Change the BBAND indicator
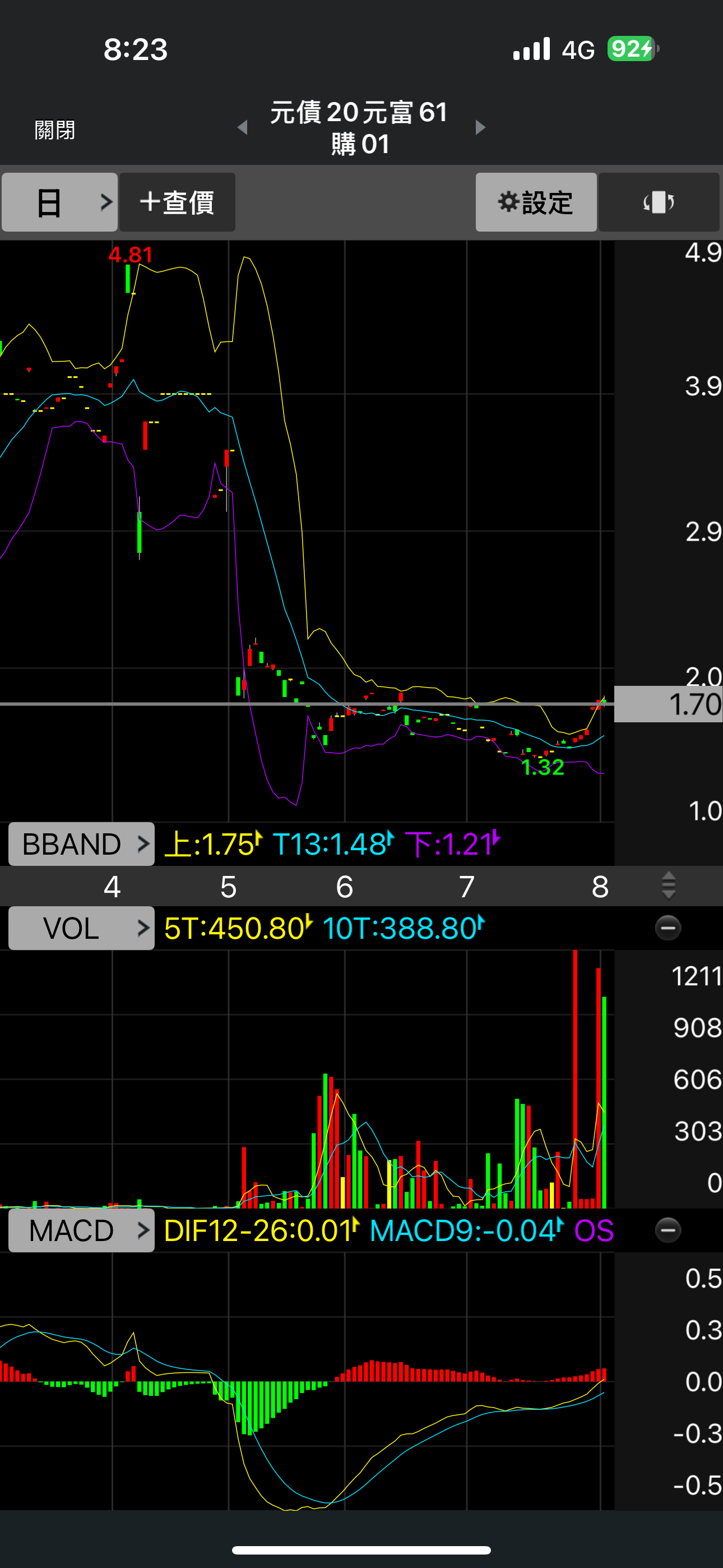 pyautogui.click(x=82, y=844)
